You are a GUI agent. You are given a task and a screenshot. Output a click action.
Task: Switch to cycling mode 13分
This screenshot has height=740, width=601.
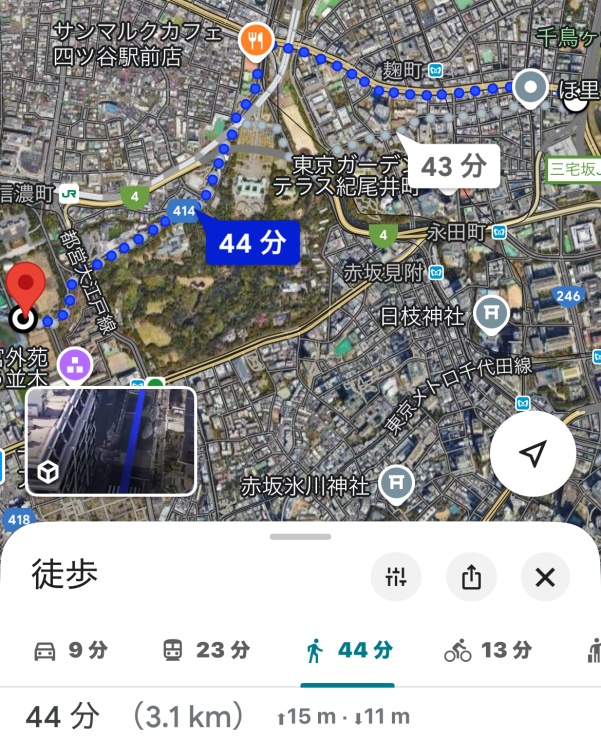(487, 651)
